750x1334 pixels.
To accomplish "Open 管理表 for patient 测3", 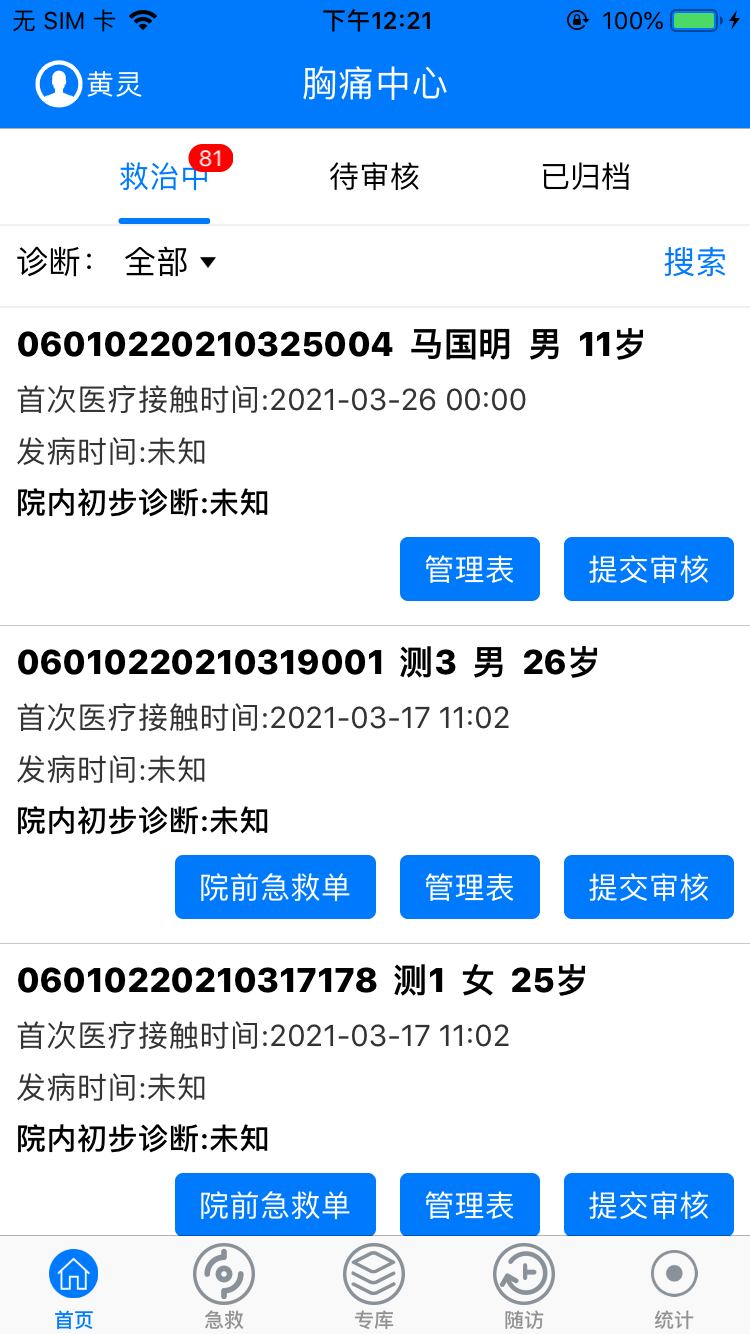I will tap(470, 887).
